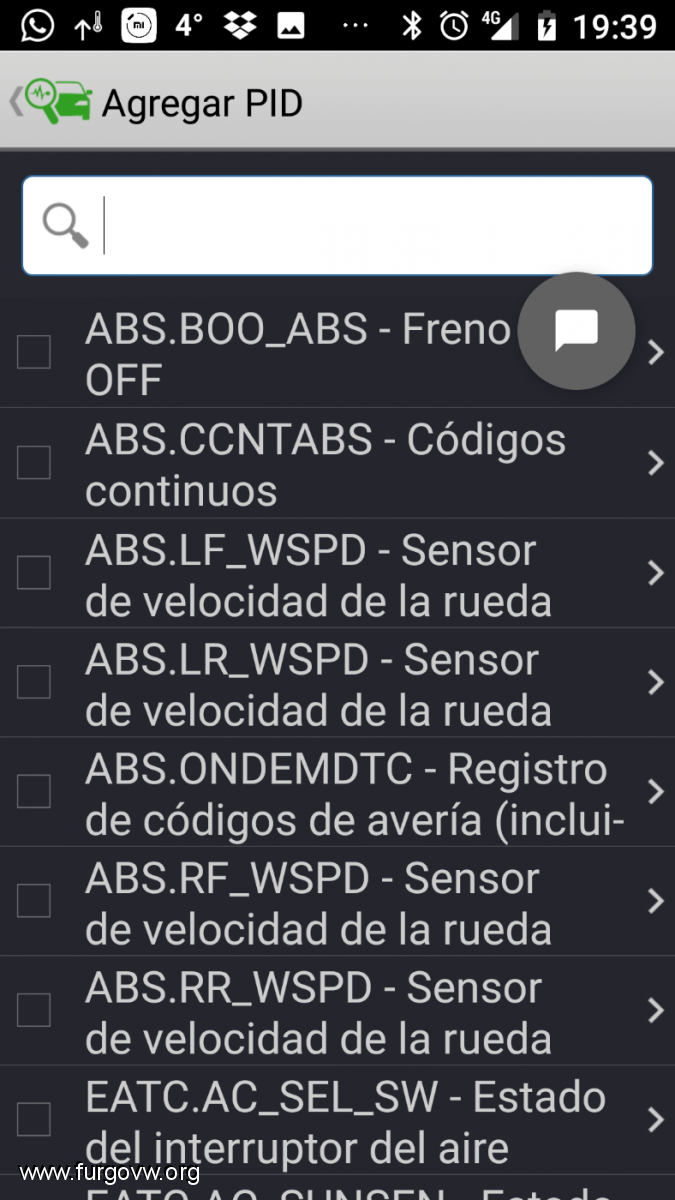Tick the ABS.LF_WSPD checkbox
The image size is (675, 1200).
pos(34,572)
